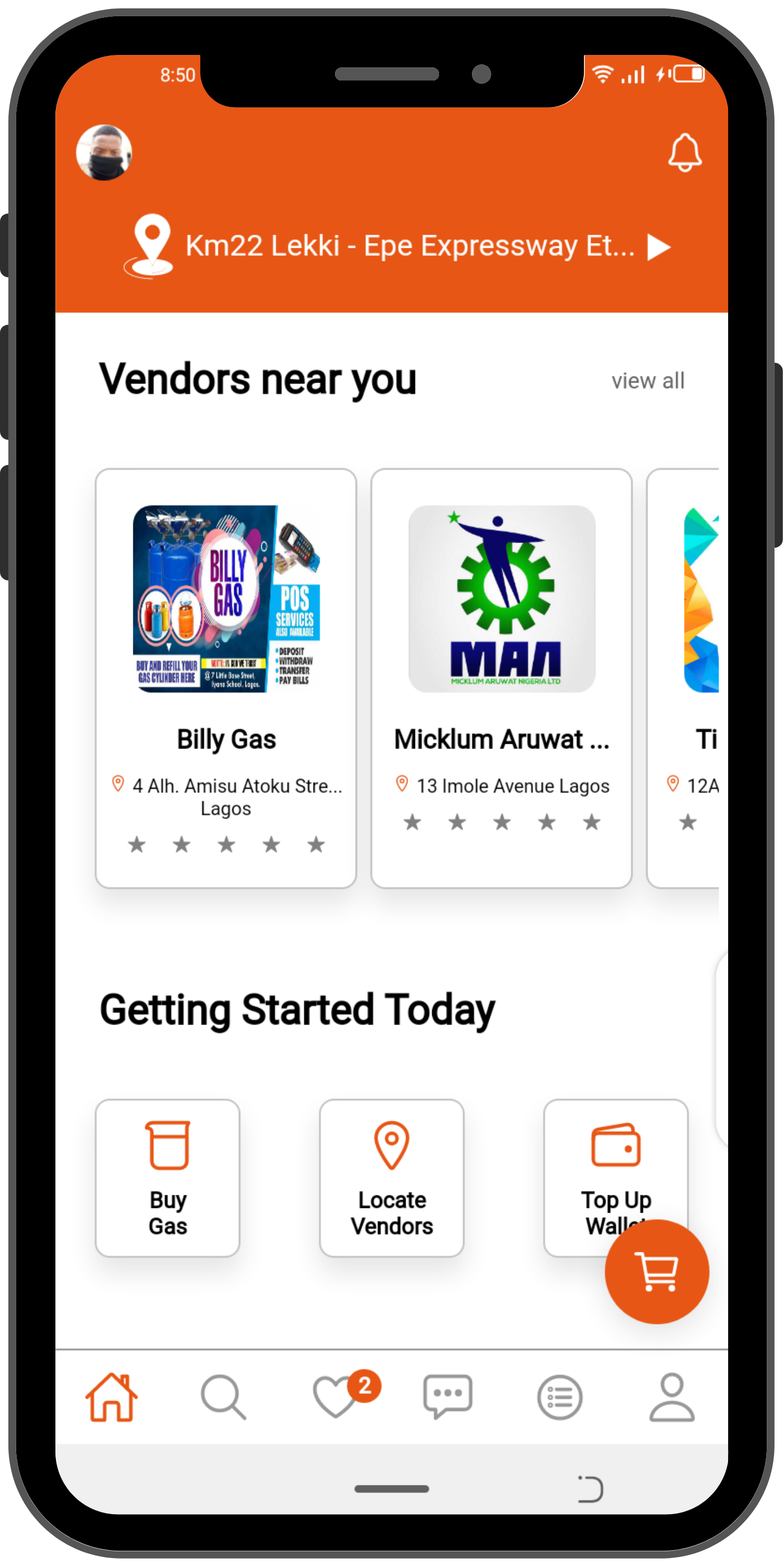784x1568 pixels.
Task: Open the orders list tab
Action: tap(559, 1397)
